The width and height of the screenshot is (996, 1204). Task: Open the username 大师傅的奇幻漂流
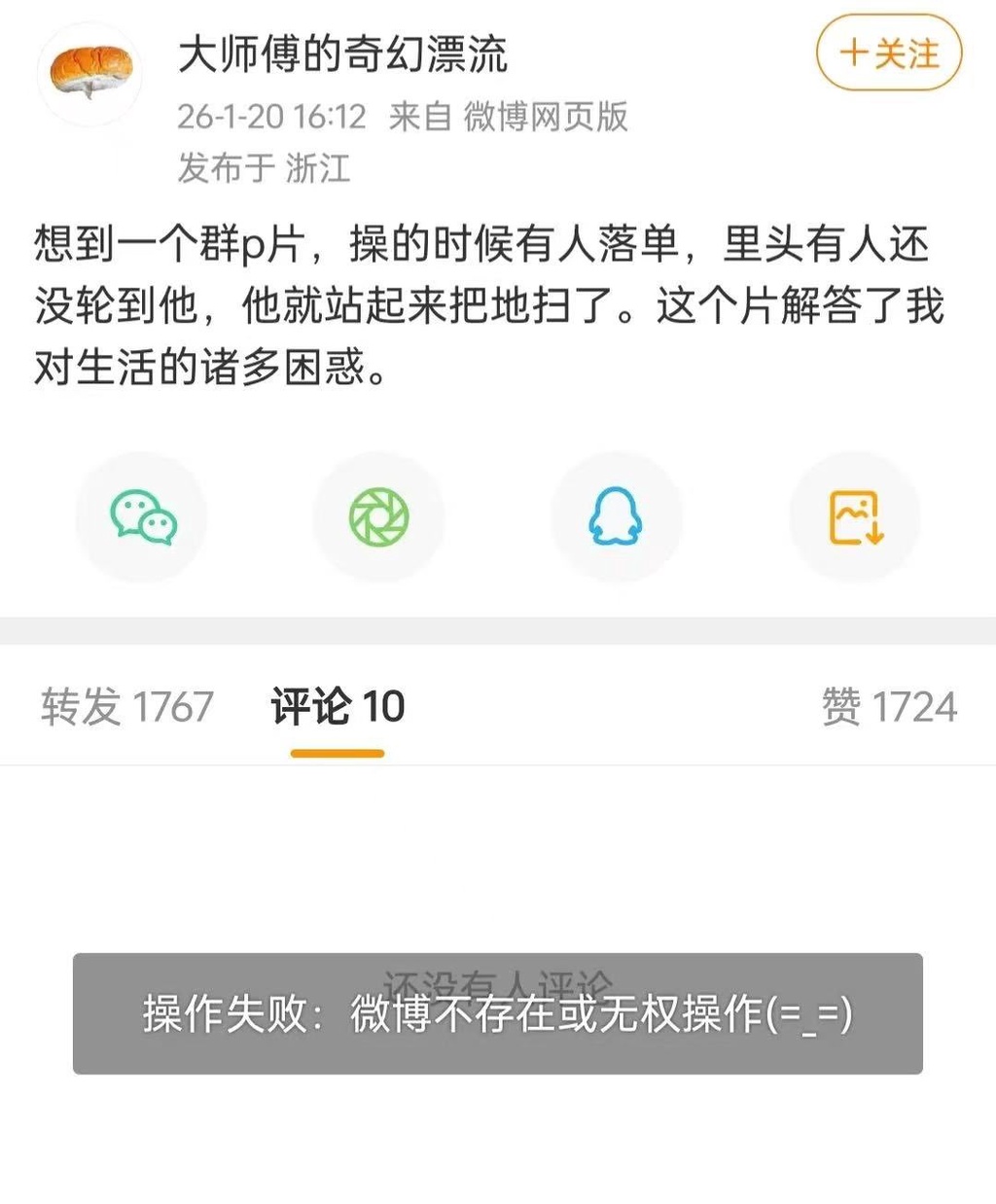(x=342, y=54)
